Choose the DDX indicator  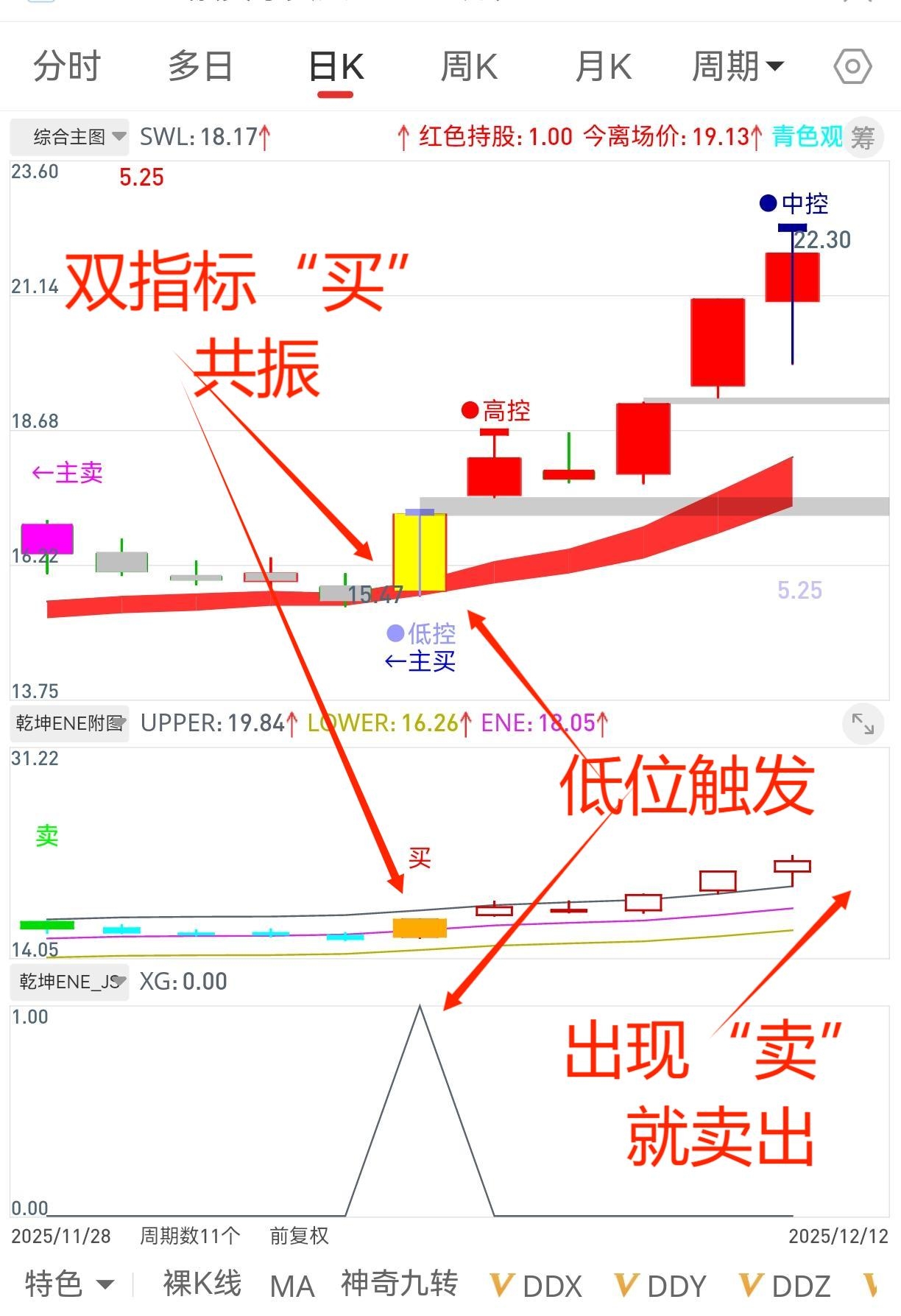tap(537, 1286)
